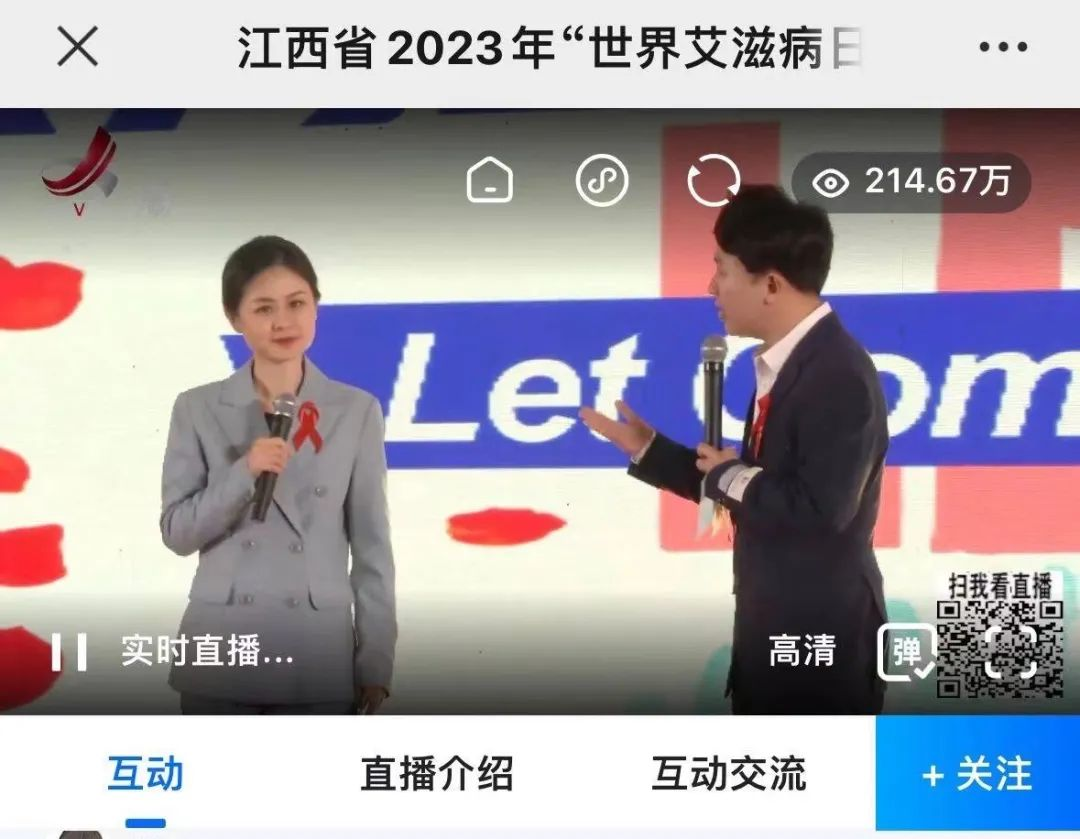Refresh the live stream
Screen dimensions: 1080x839
tap(713, 181)
